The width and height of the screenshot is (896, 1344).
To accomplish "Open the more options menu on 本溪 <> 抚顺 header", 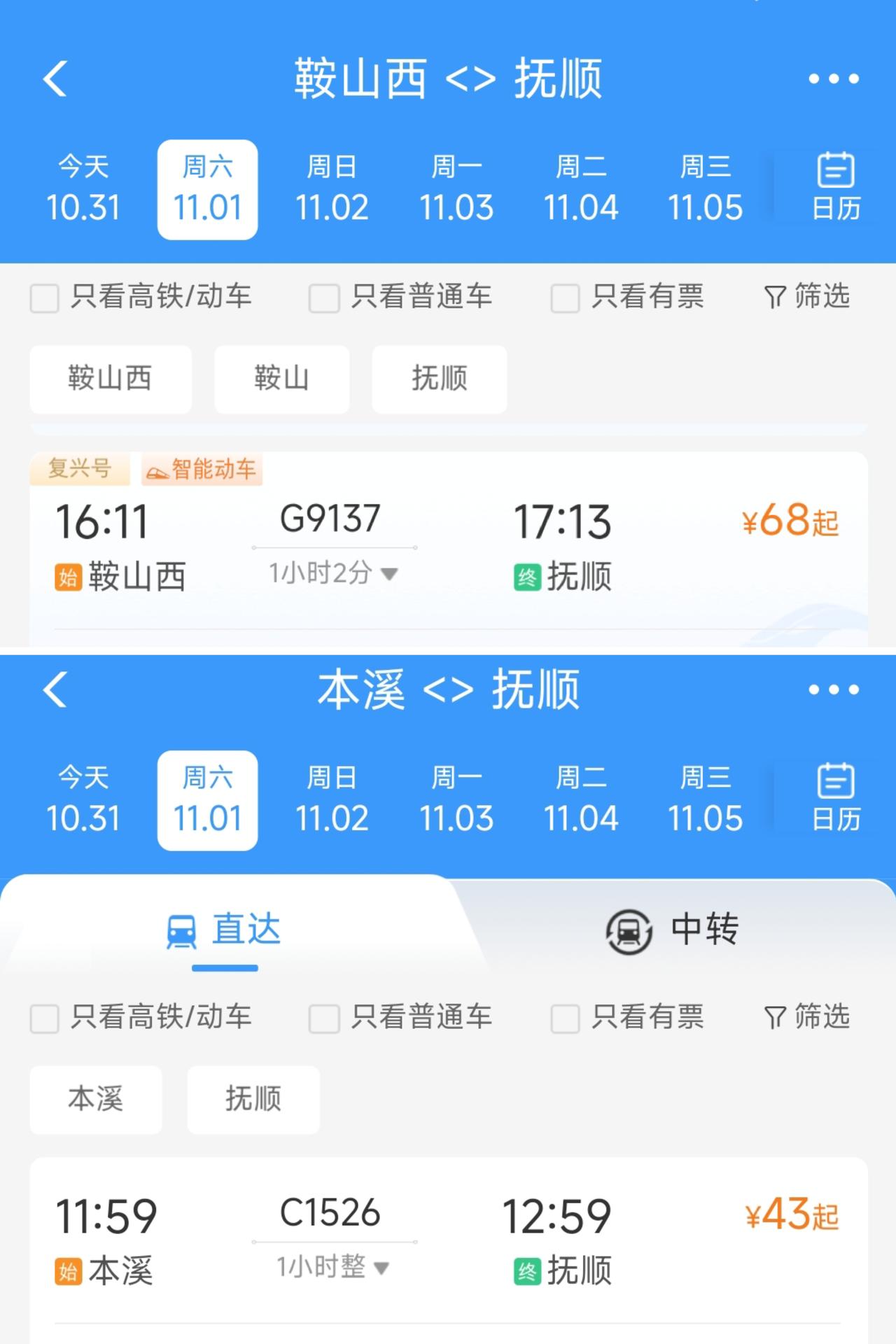I will coord(833,689).
